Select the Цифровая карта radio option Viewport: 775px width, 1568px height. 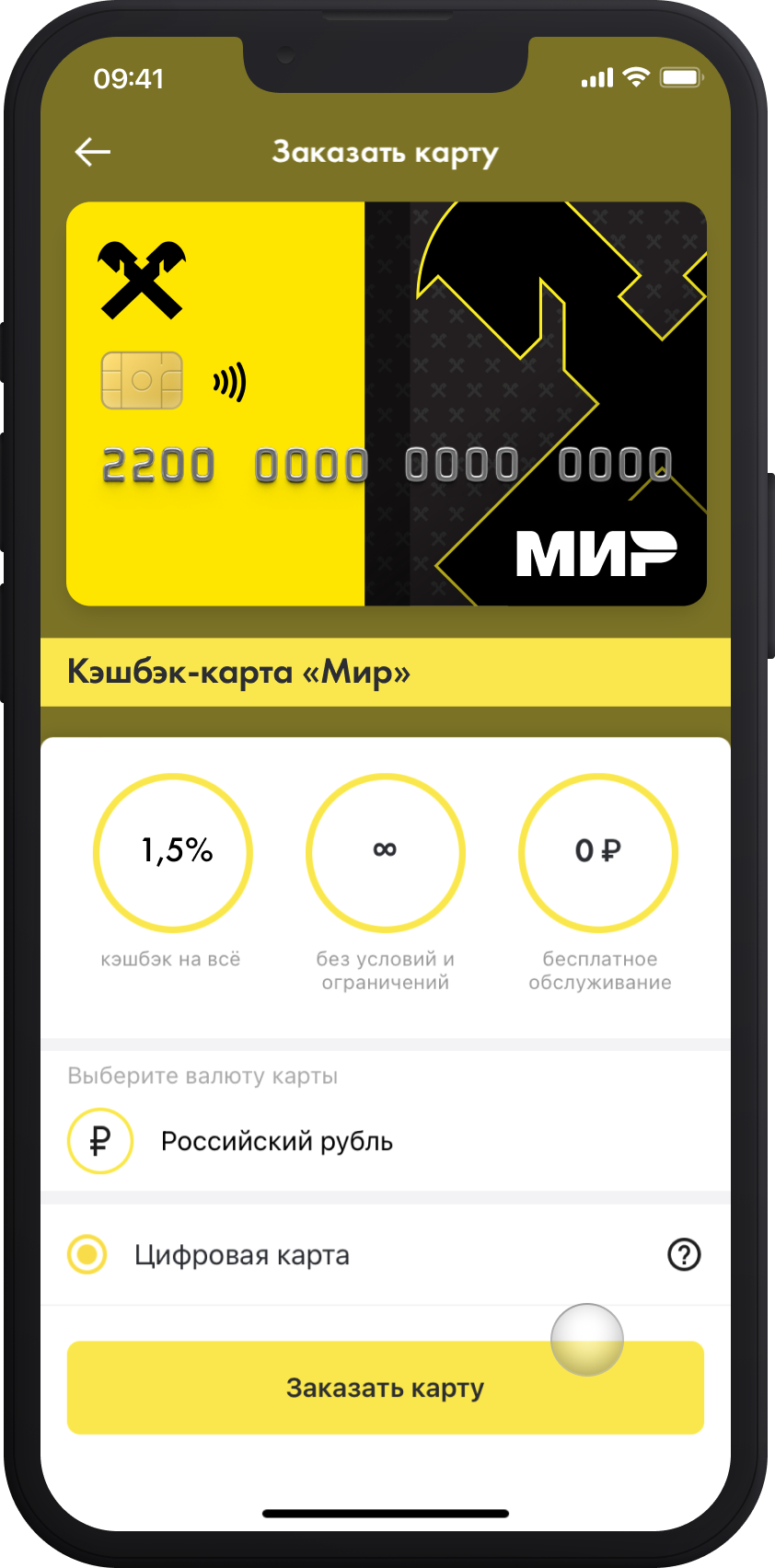click(88, 1254)
